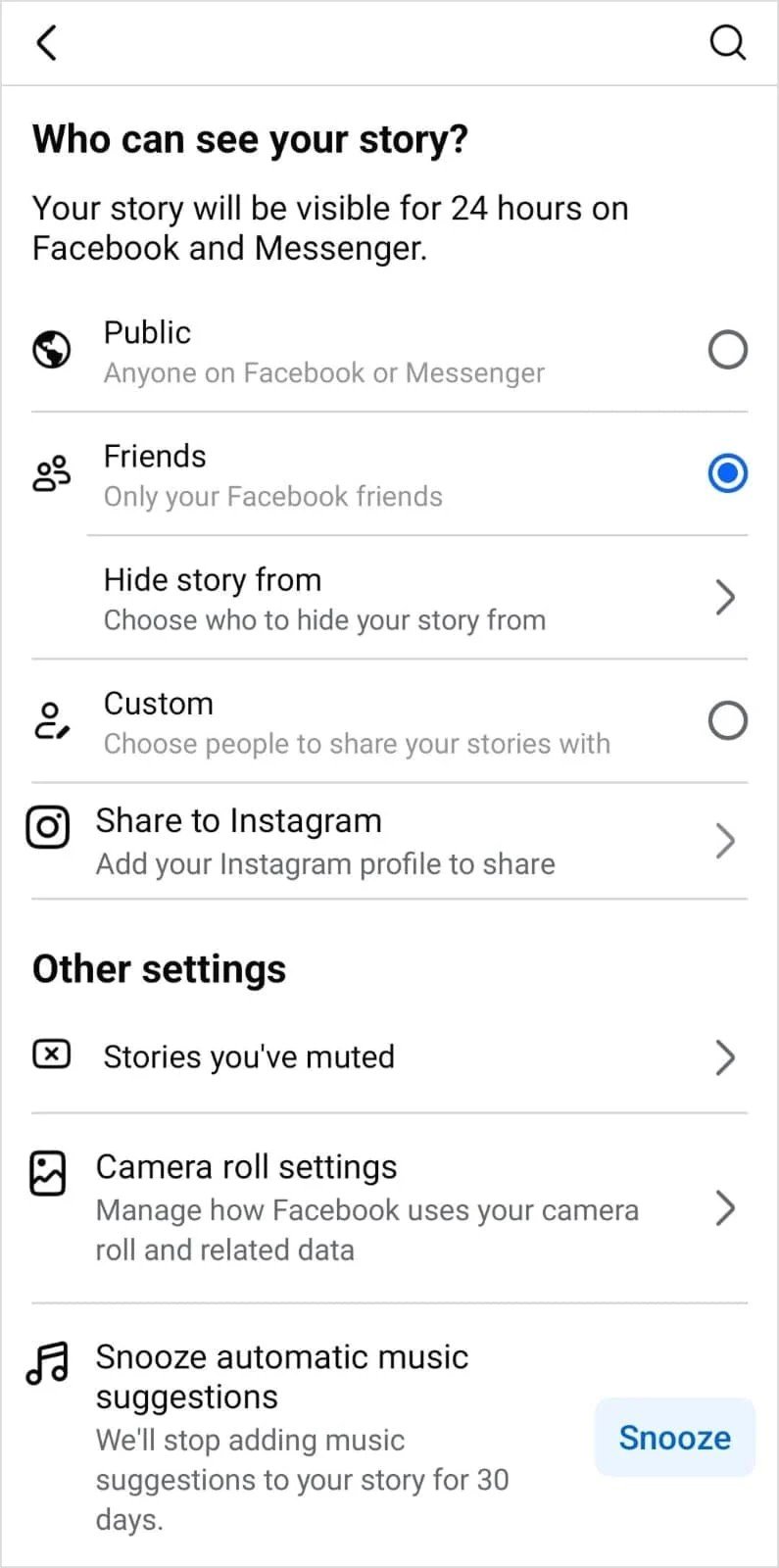Image resolution: width=779 pixels, height=1568 pixels.
Task: Open Share to Instagram settings
Action: (x=724, y=841)
